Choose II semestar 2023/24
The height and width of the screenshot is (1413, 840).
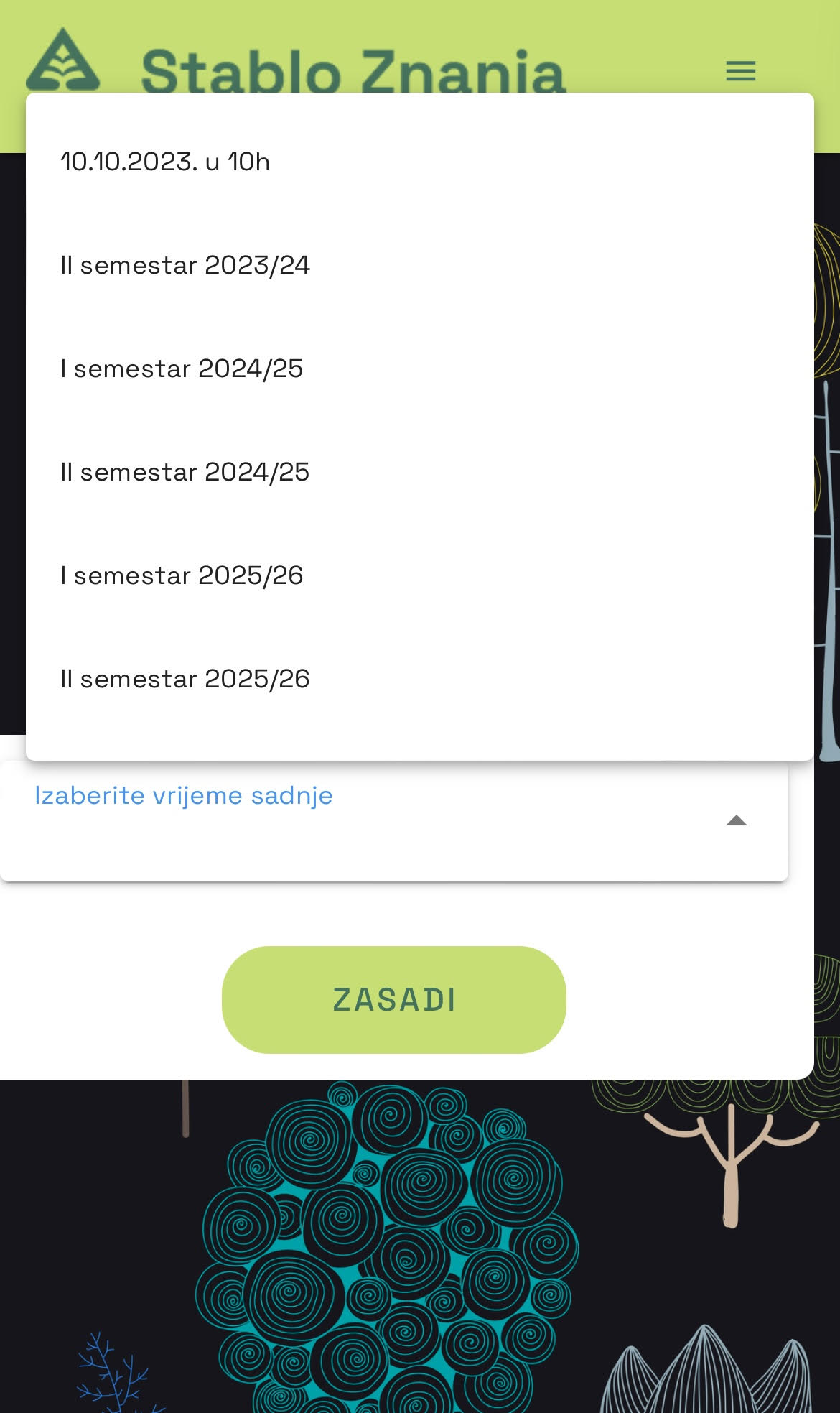[420, 265]
